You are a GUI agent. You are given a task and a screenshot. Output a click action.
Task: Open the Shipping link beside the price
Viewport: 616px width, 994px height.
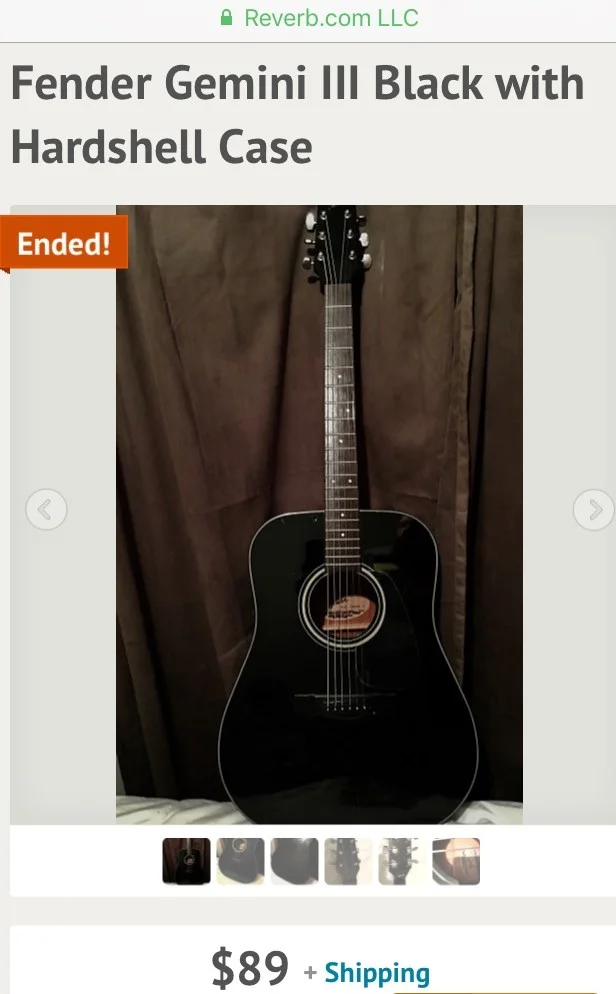coord(376,973)
